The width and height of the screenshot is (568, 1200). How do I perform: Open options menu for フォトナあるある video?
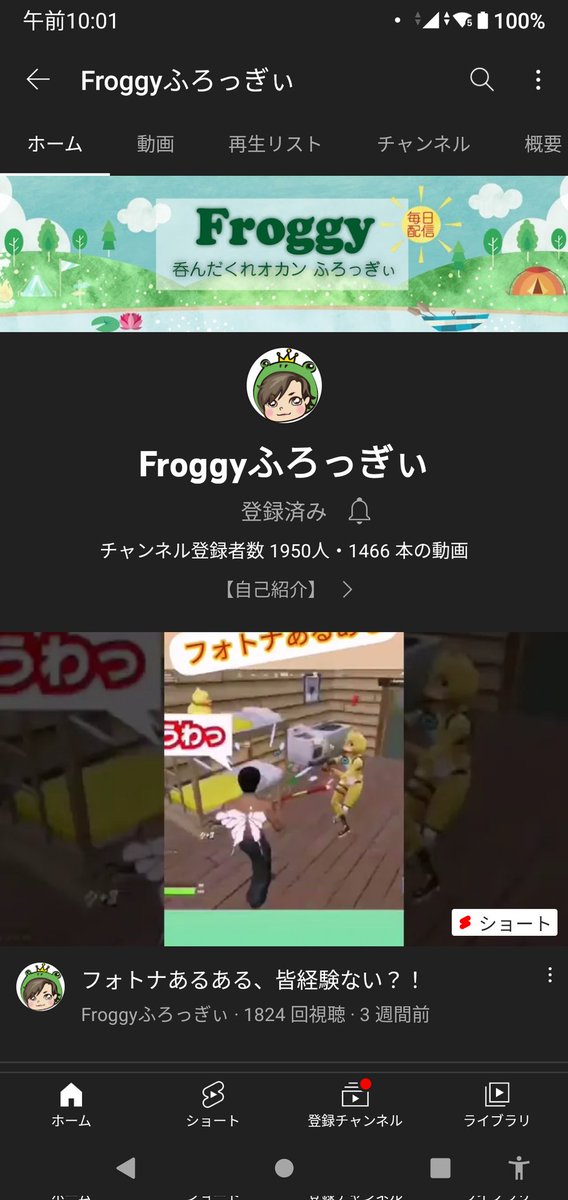point(550,975)
